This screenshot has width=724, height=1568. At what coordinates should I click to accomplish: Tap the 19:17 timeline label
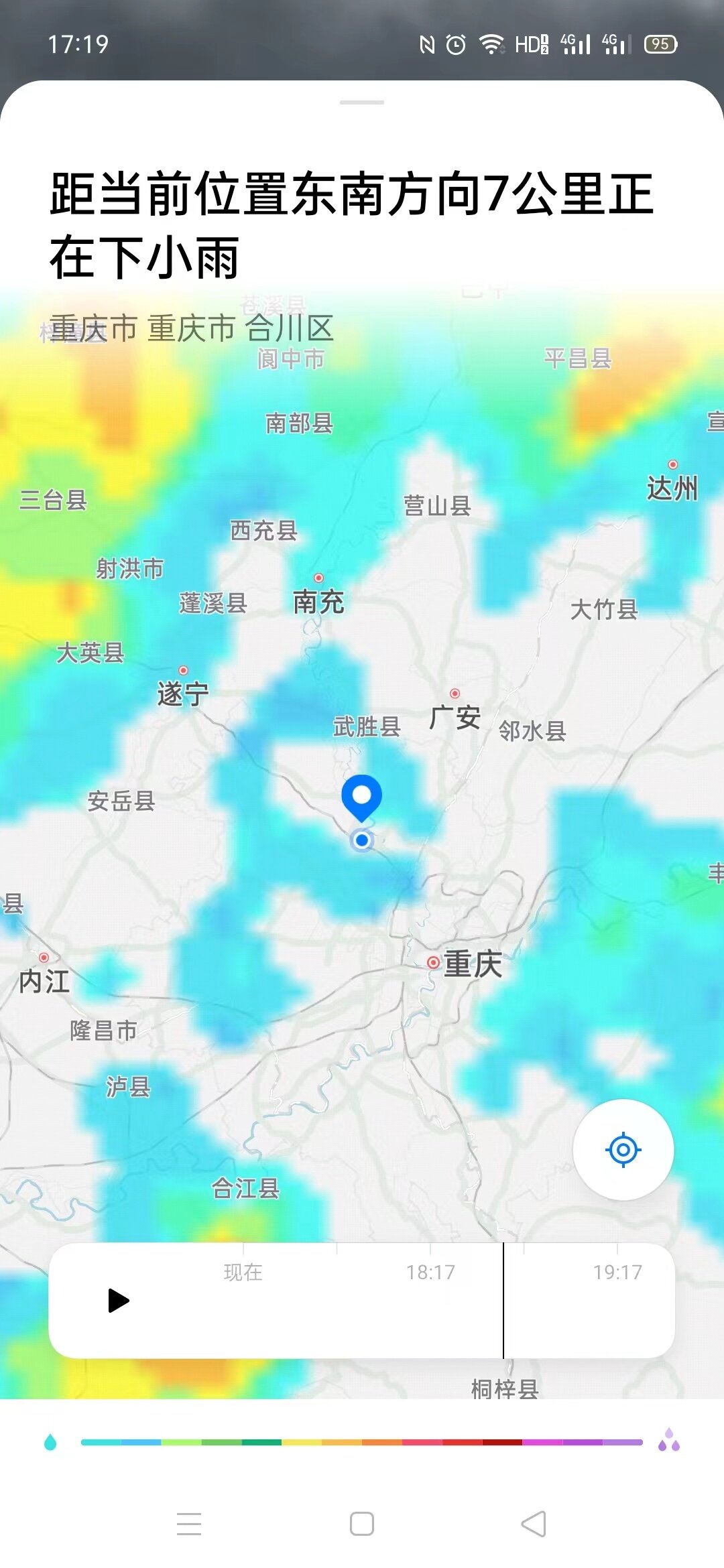(x=617, y=1272)
